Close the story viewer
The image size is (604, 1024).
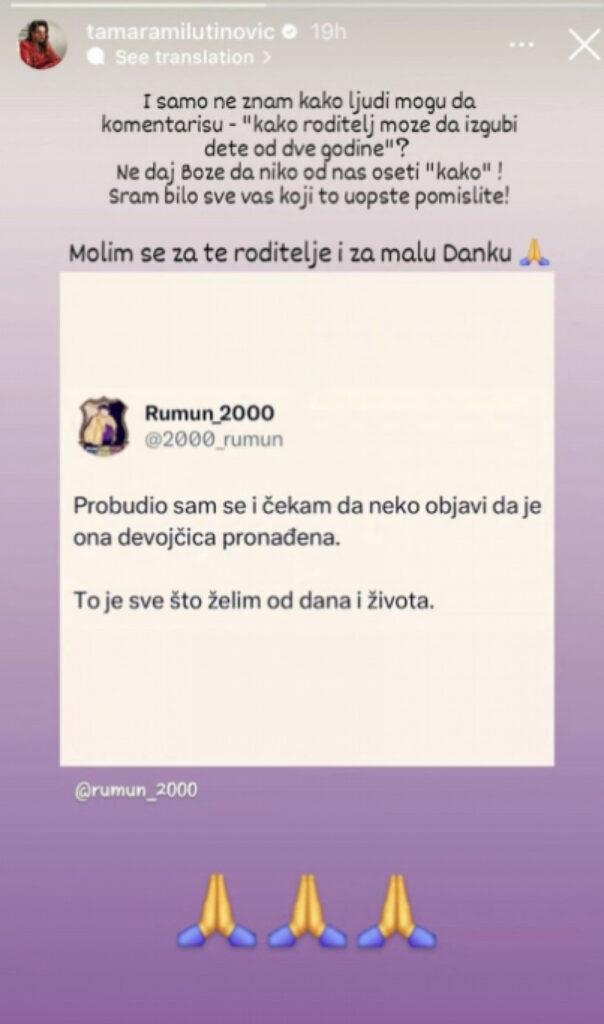583,44
